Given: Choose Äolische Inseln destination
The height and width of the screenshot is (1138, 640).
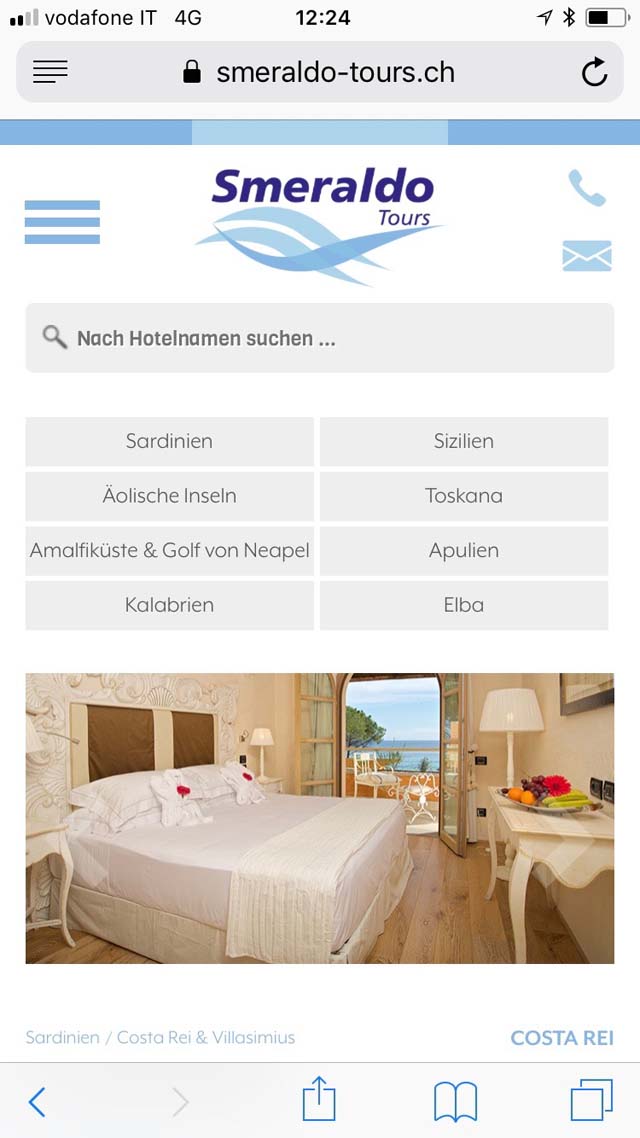Looking at the screenshot, I should (169, 496).
